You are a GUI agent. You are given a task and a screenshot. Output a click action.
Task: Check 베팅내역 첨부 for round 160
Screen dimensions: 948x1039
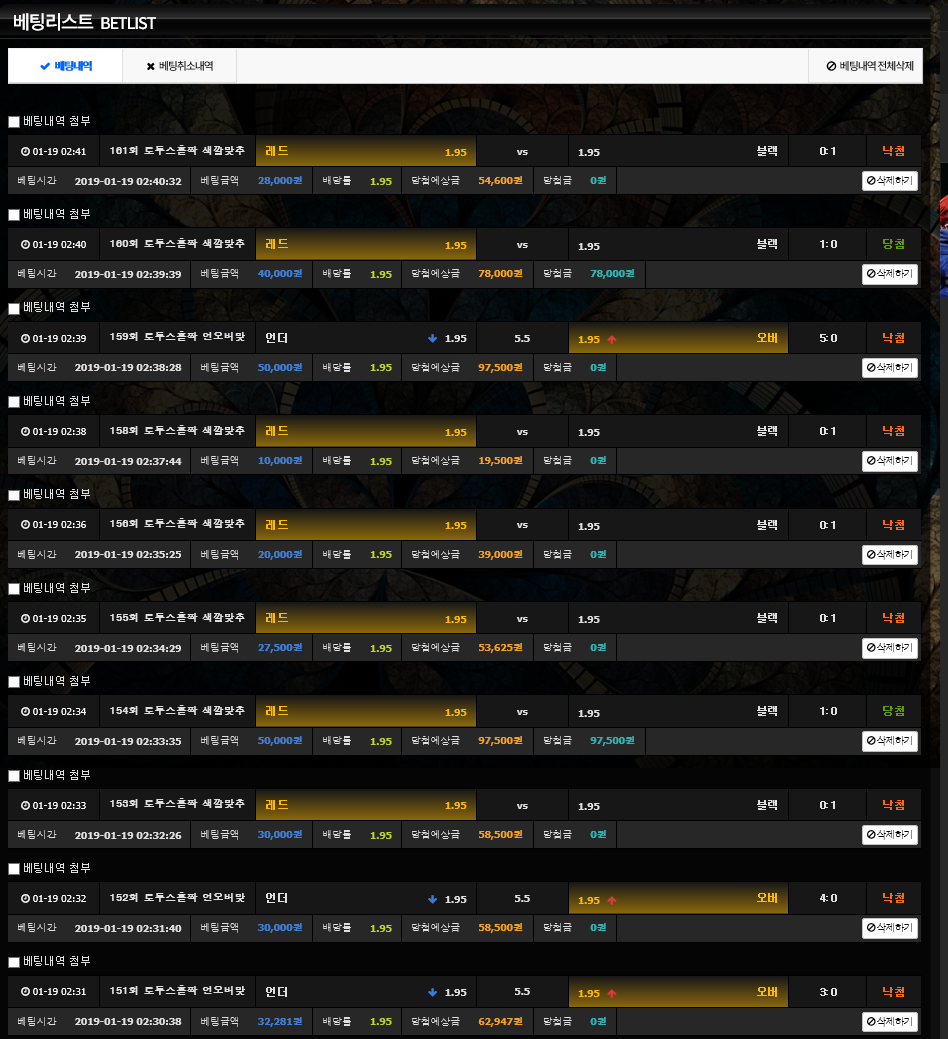click(14, 215)
